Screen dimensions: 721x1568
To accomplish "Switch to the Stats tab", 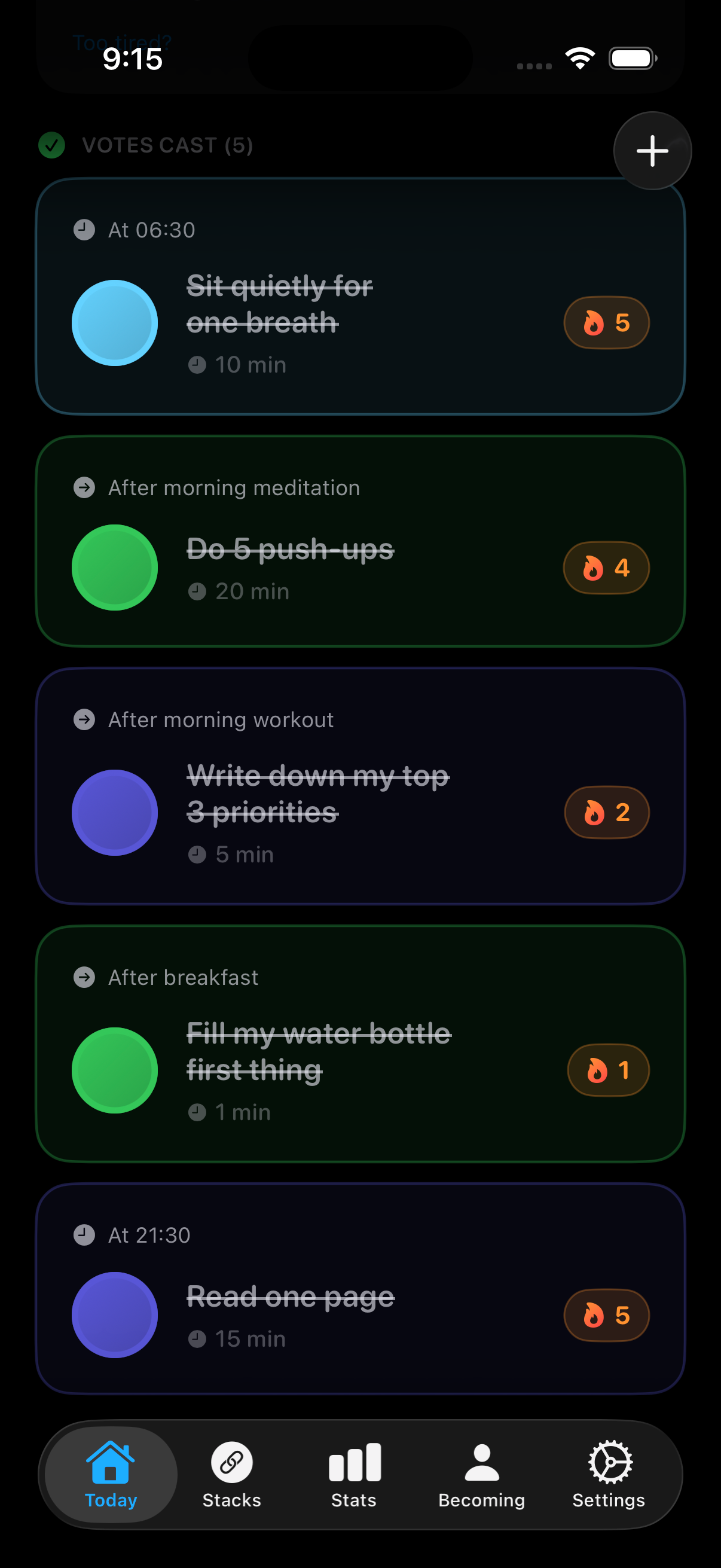I will [x=353, y=1474].
